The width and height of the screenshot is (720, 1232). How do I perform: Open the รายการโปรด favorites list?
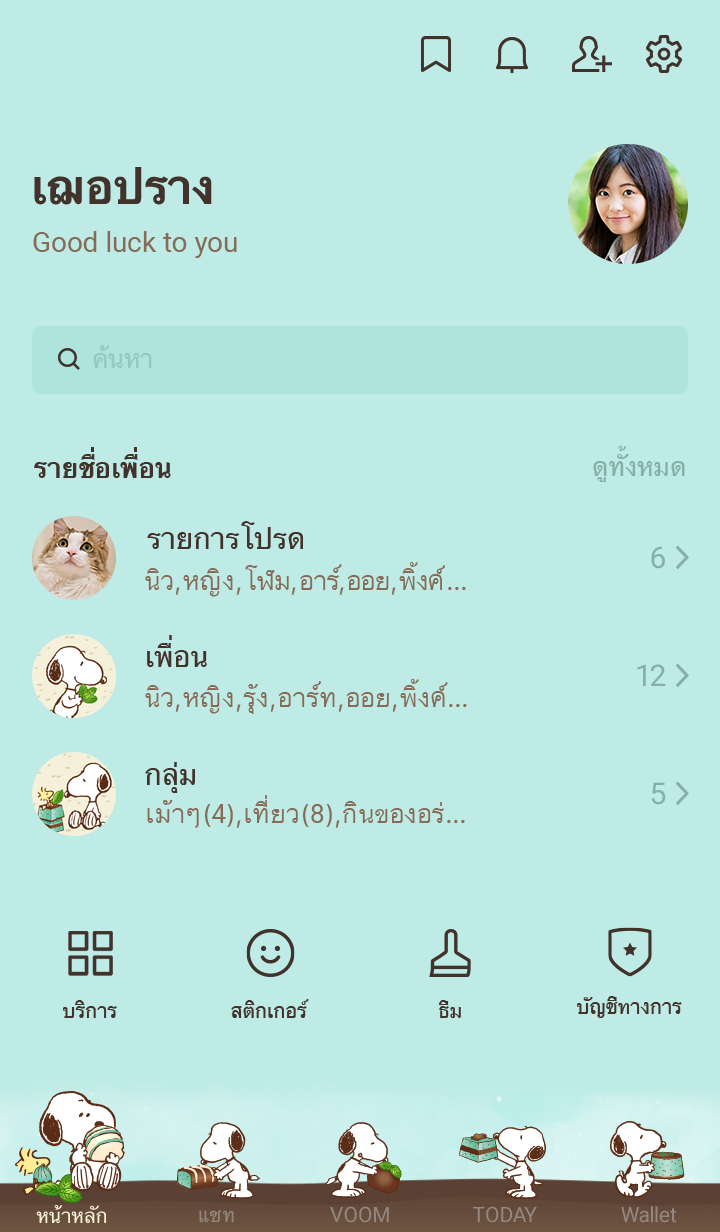point(360,558)
